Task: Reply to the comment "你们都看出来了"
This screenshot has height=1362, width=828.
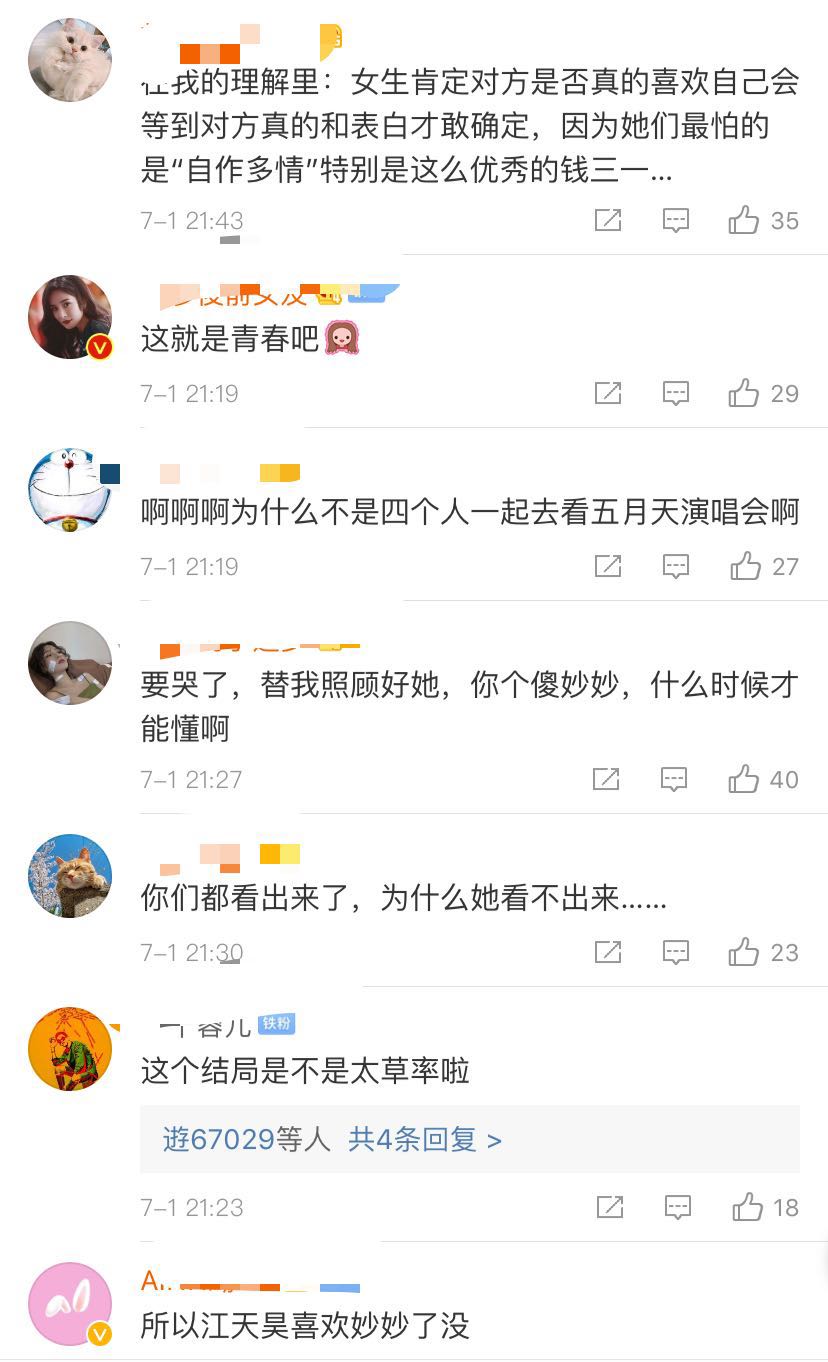Action: (x=676, y=952)
